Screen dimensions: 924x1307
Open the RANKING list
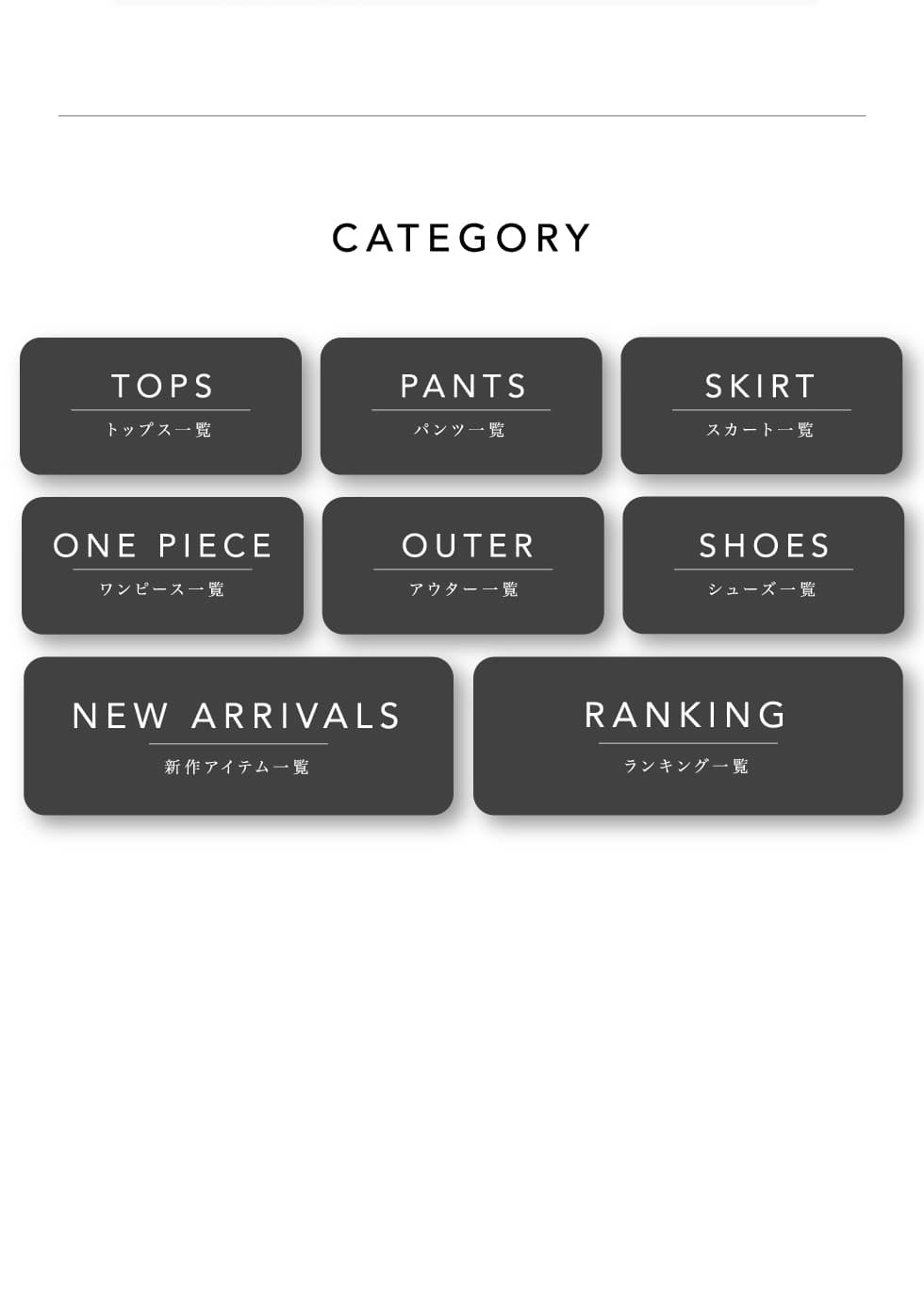[687, 736]
